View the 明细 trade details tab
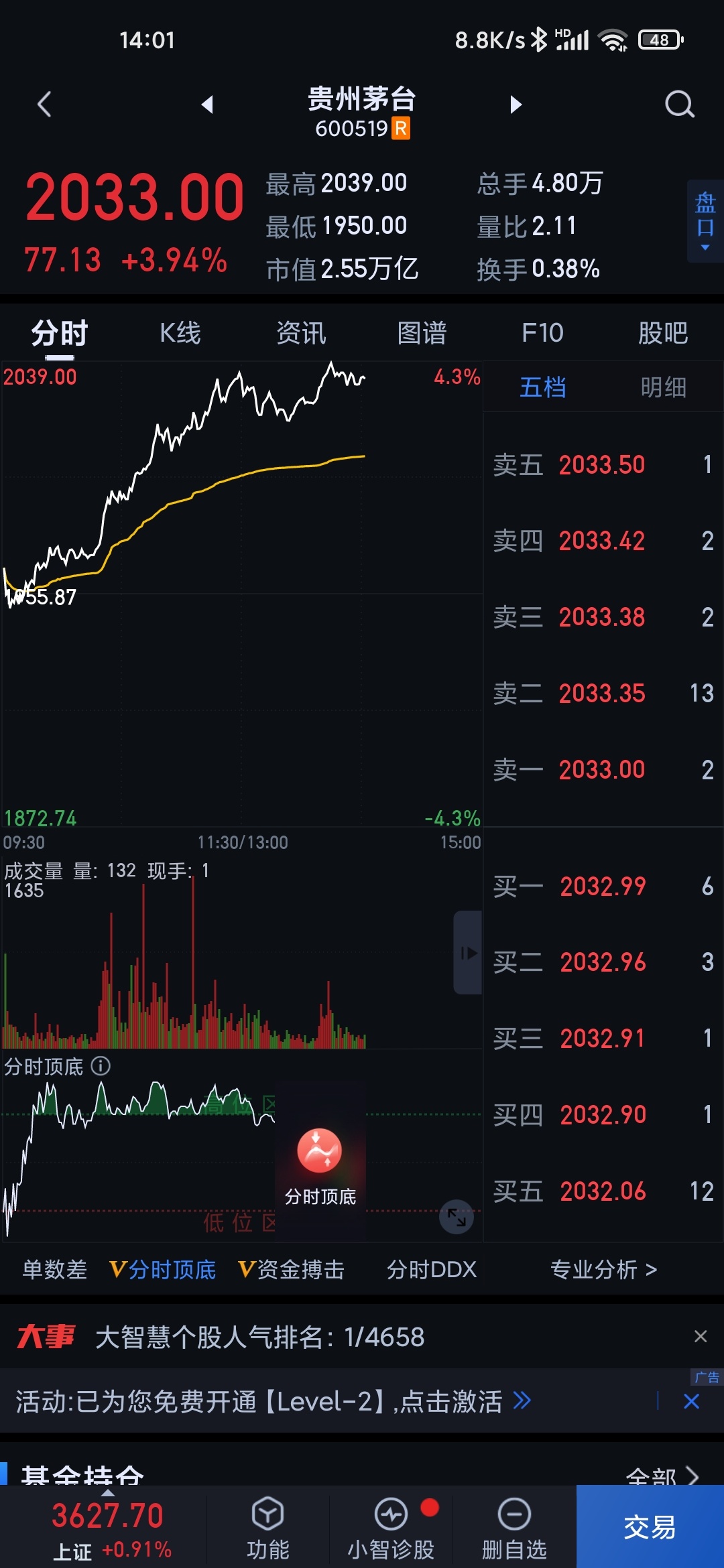The image size is (724, 1568). click(x=663, y=387)
